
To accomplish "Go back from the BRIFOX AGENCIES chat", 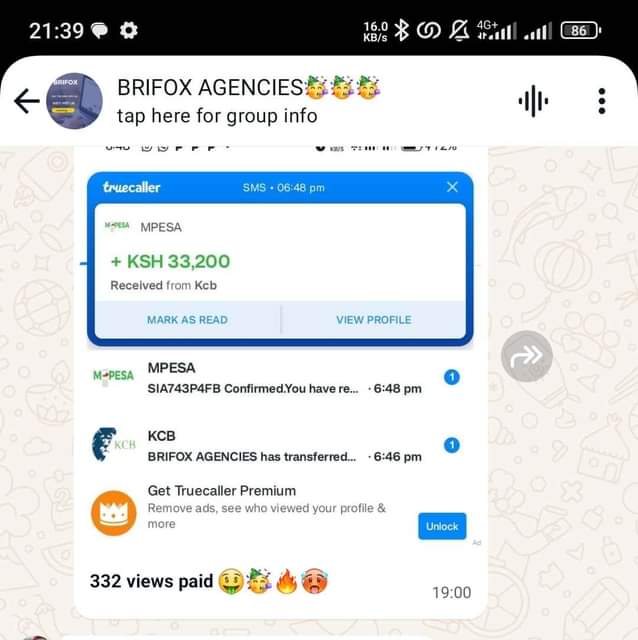I will tap(25, 101).
